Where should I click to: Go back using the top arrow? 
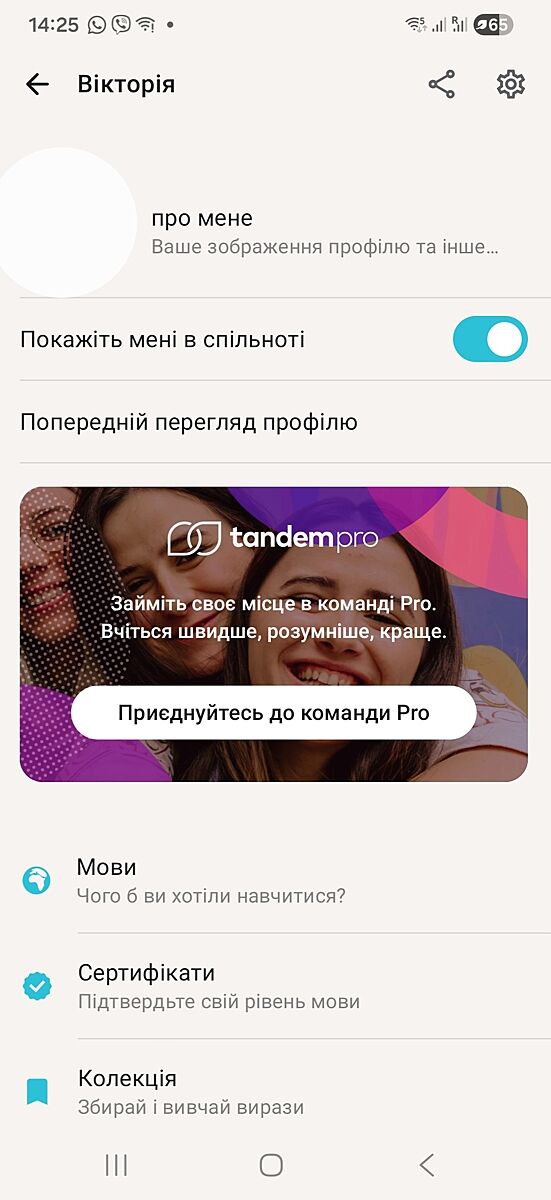coord(37,85)
